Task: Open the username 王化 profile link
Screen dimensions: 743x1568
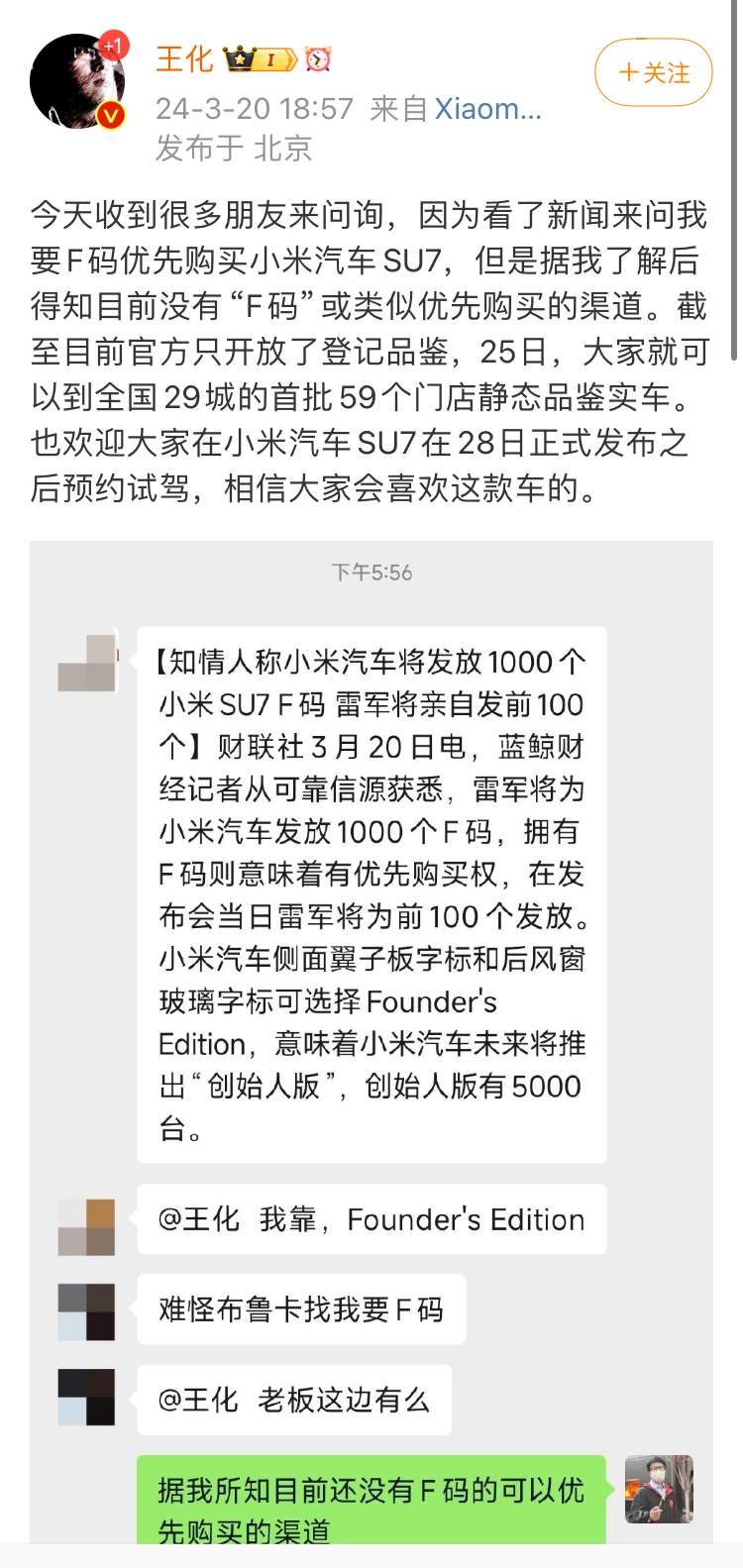Action: (x=184, y=59)
